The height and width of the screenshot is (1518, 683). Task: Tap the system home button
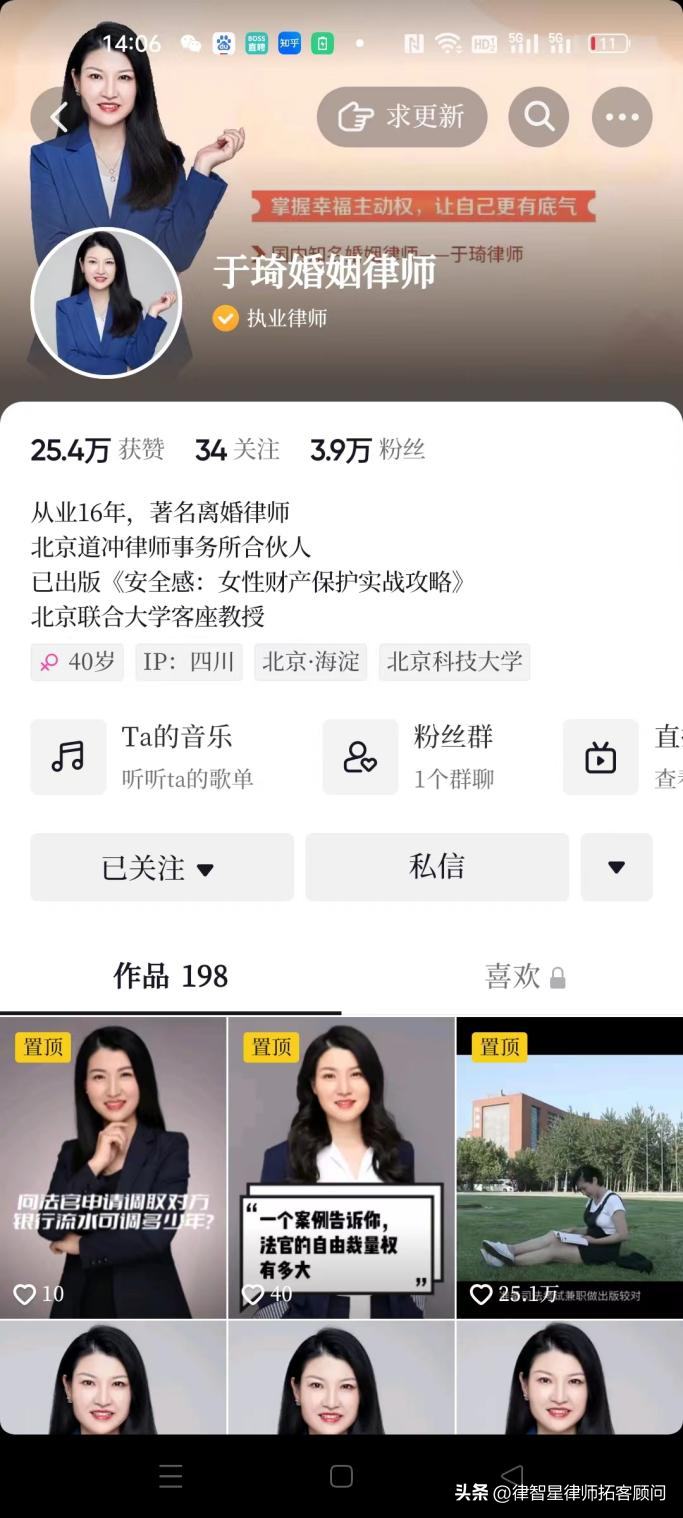[341, 1476]
